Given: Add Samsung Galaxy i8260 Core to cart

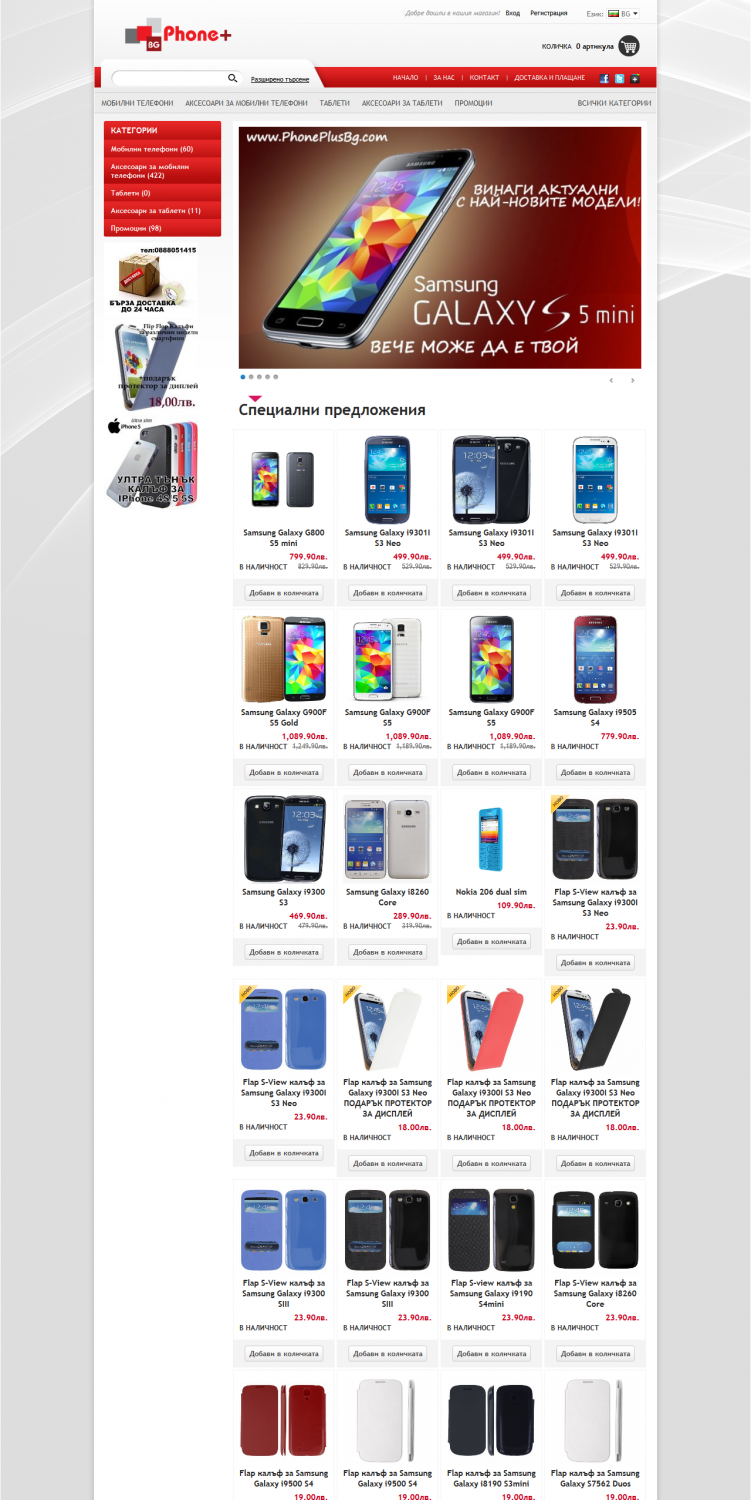Looking at the screenshot, I should [387, 953].
